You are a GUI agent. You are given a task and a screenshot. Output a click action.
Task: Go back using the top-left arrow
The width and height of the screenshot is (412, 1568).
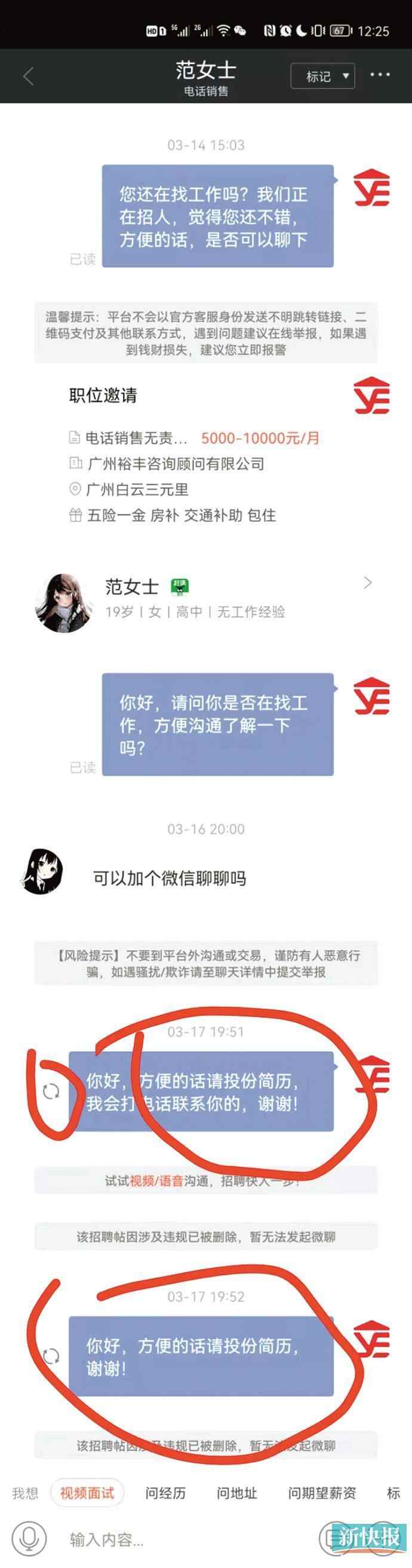pos(28,76)
